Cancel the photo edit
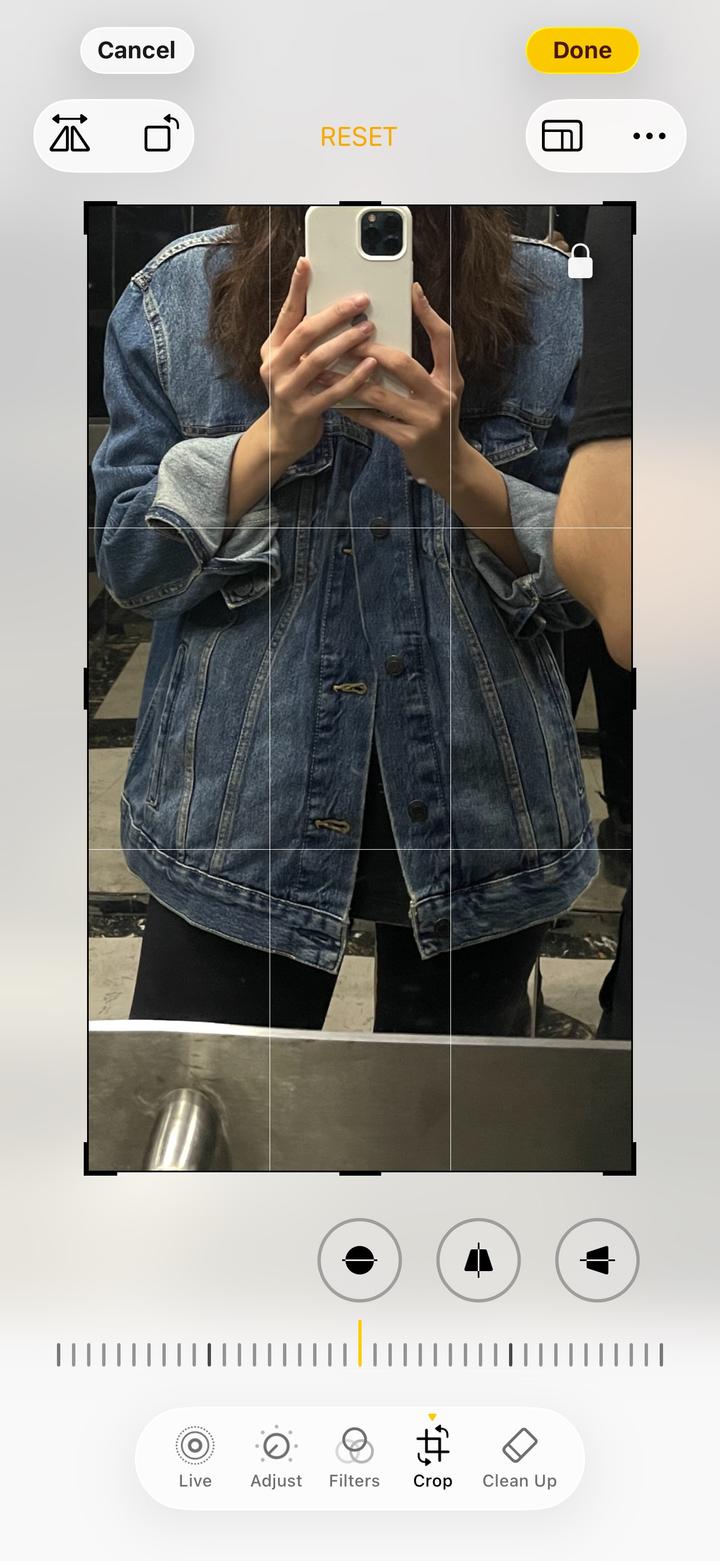The width and height of the screenshot is (720, 1561). pyautogui.click(x=136, y=50)
